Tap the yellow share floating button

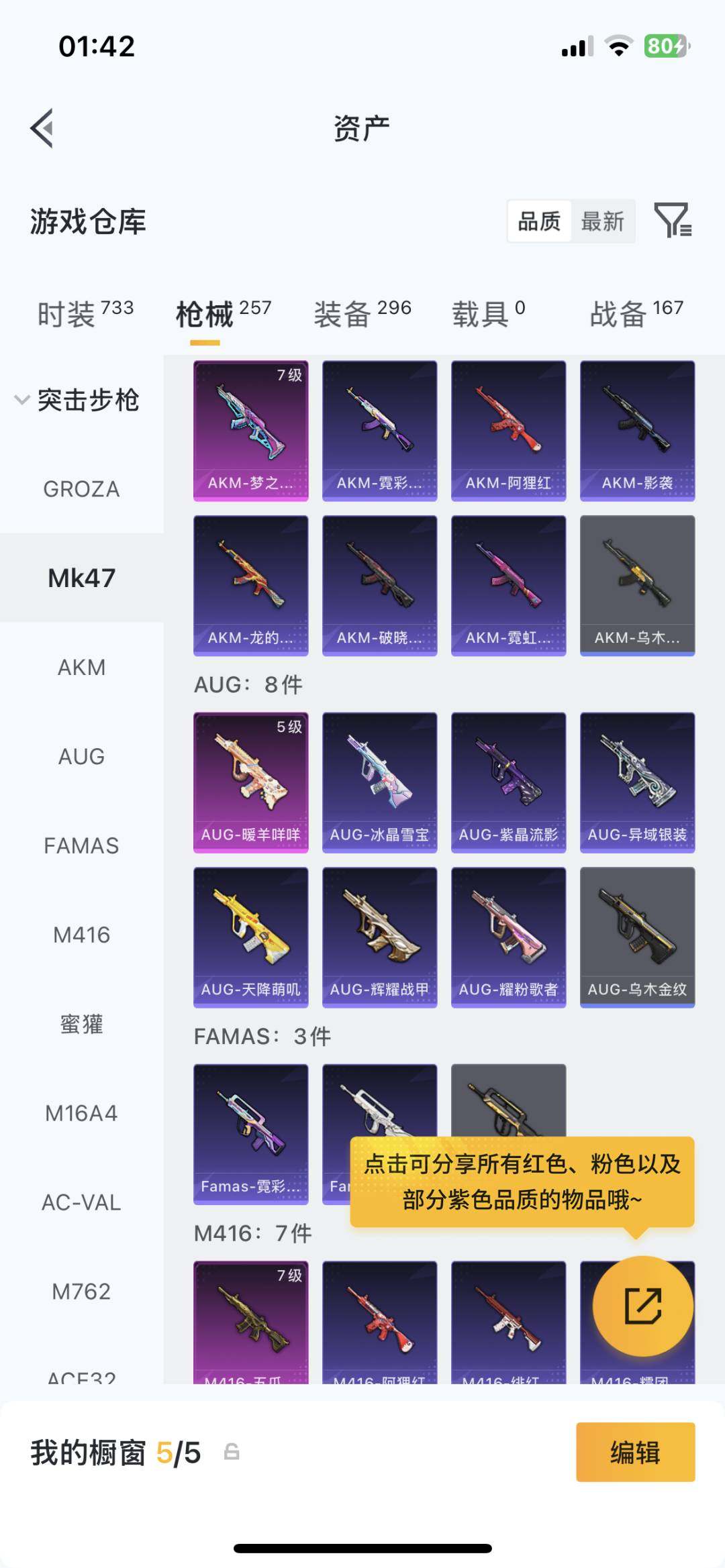point(642,1306)
